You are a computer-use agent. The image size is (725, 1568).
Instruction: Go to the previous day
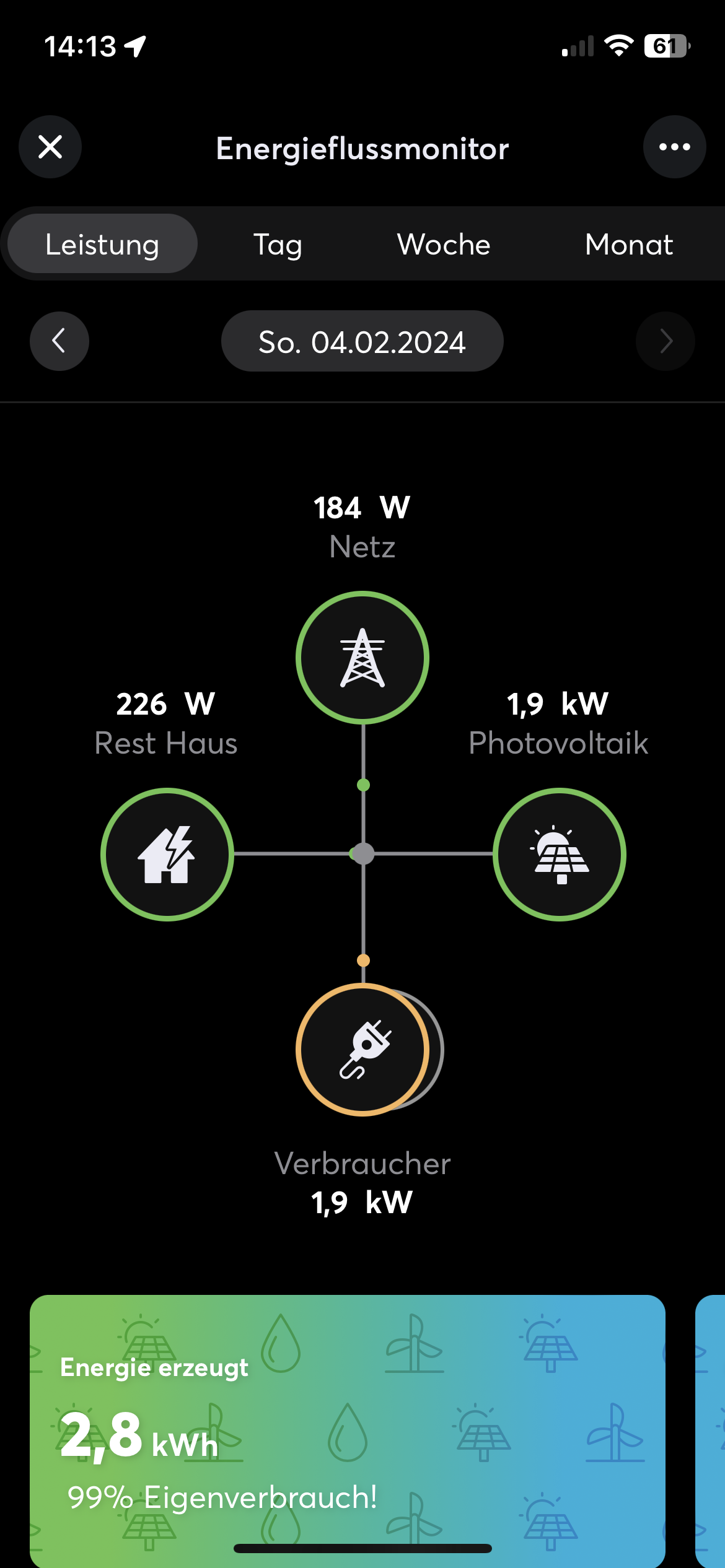click(59, 341)
